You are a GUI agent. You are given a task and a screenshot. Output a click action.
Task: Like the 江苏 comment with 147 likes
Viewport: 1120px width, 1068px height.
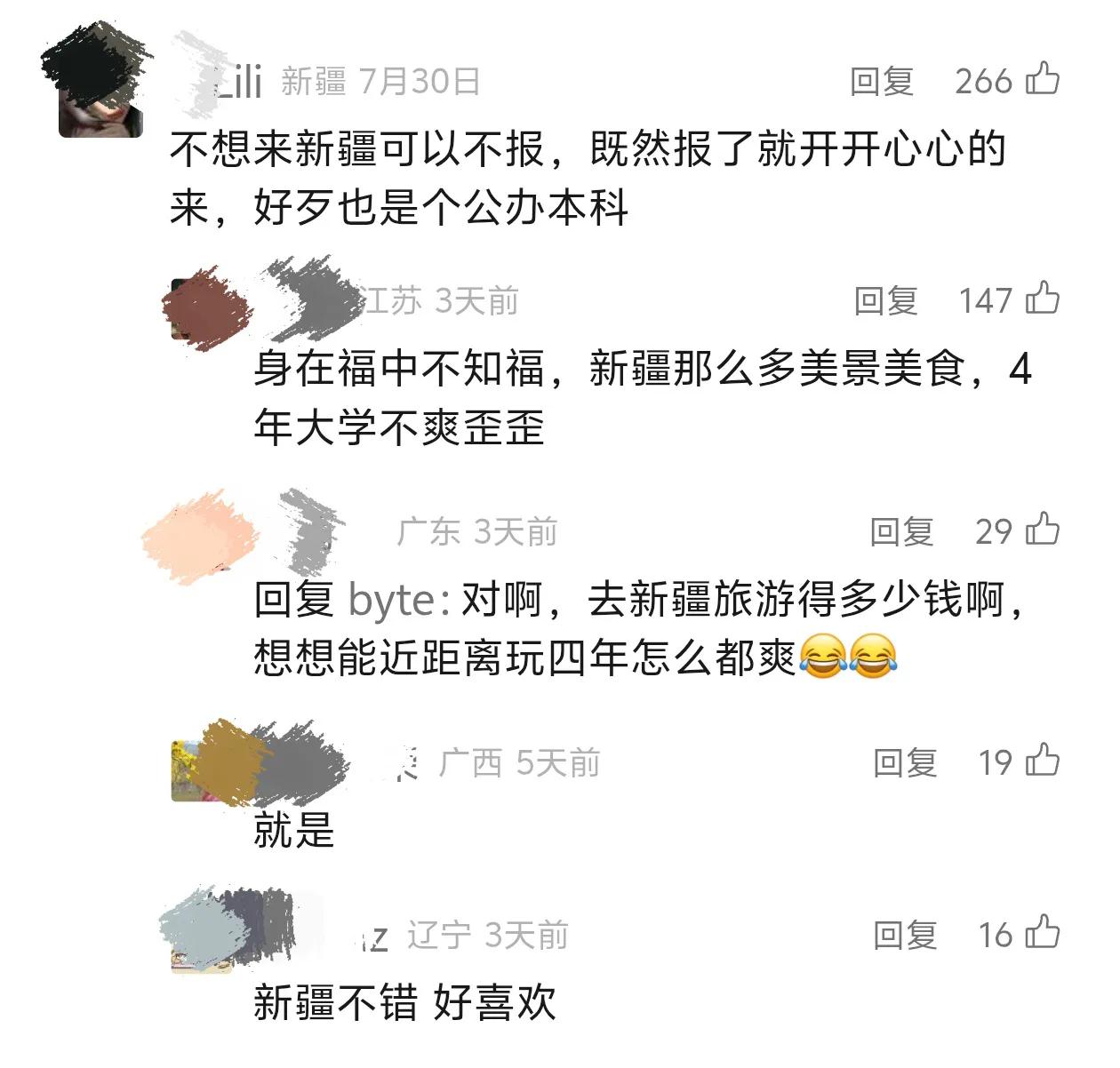pos(1042,299)
